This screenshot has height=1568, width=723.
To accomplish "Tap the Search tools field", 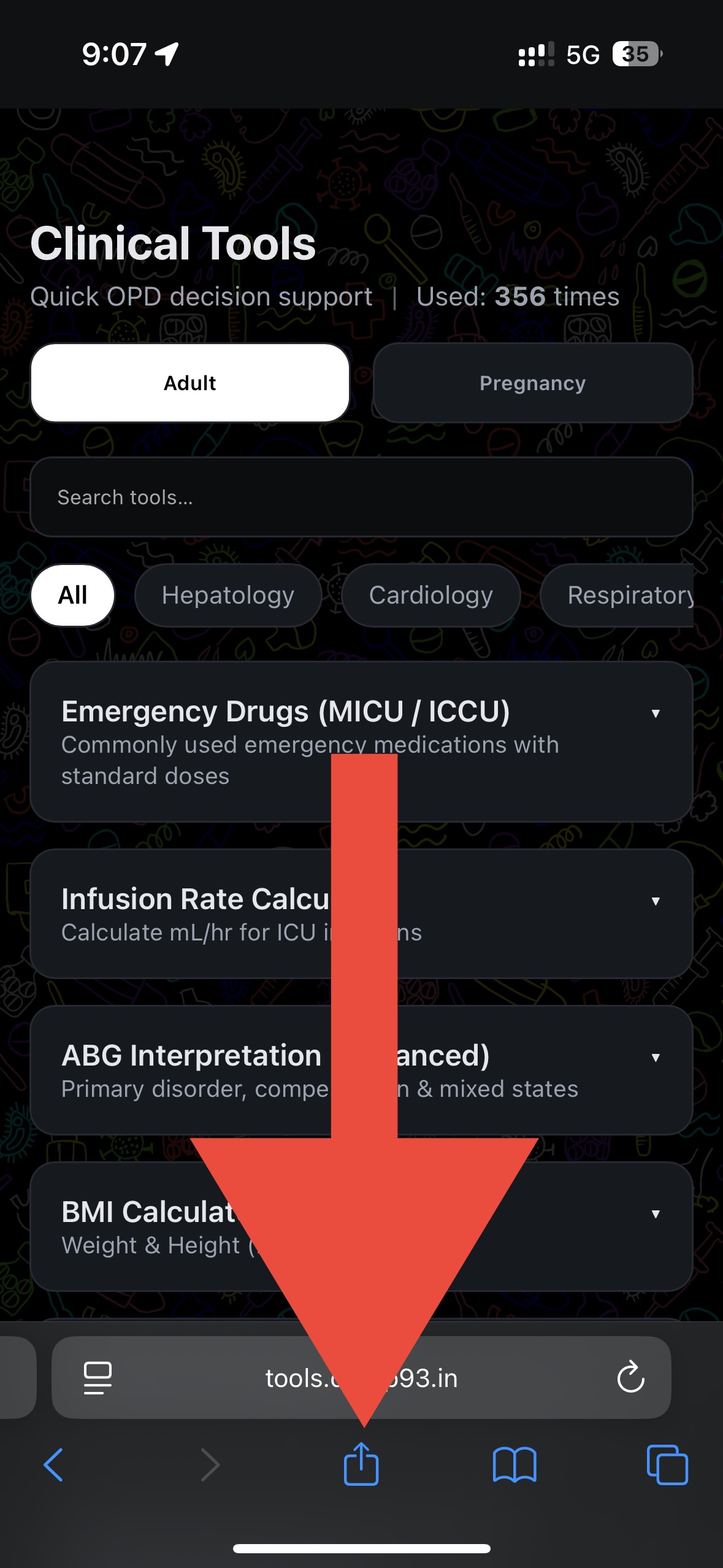I will click(361, 497).
